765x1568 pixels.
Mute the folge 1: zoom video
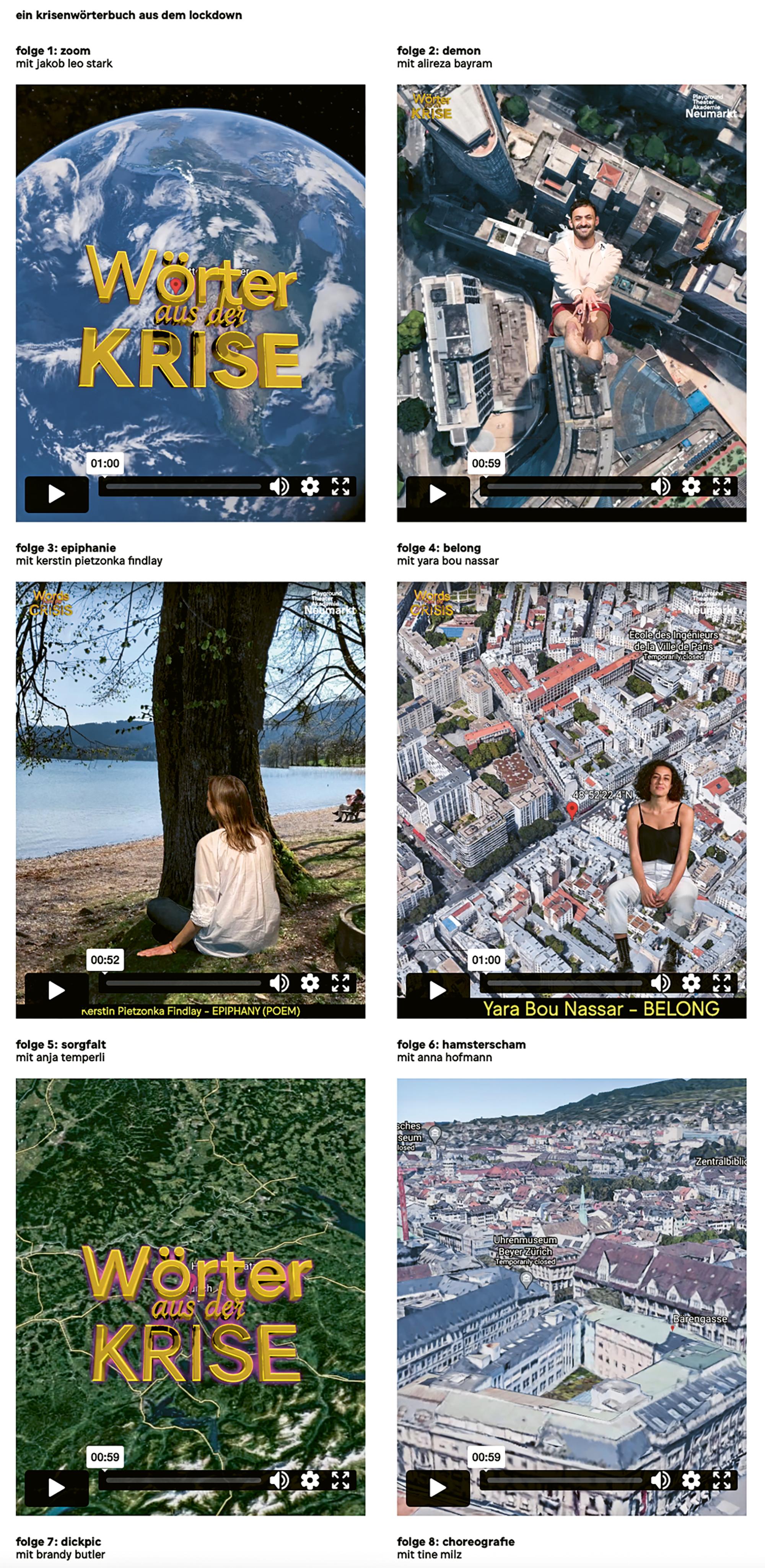(x=279, y=486)
